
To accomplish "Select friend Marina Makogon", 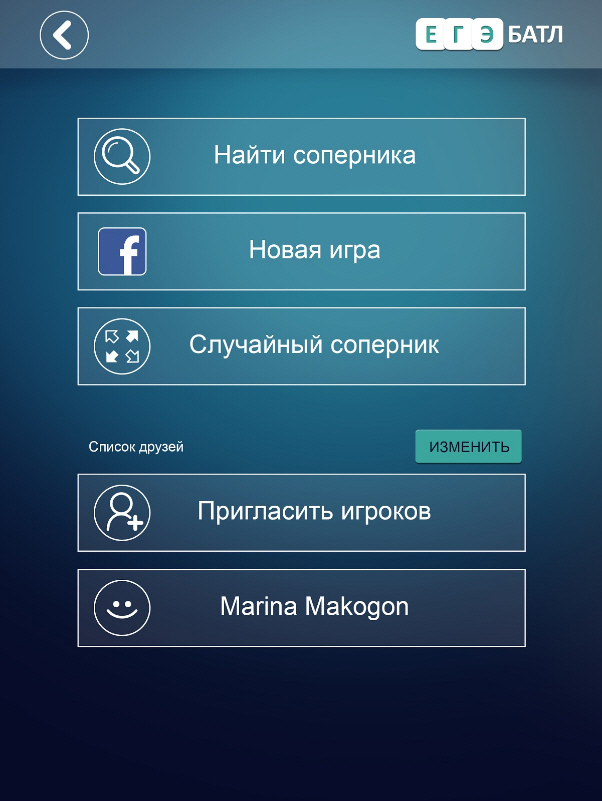I will pos(301,608).
